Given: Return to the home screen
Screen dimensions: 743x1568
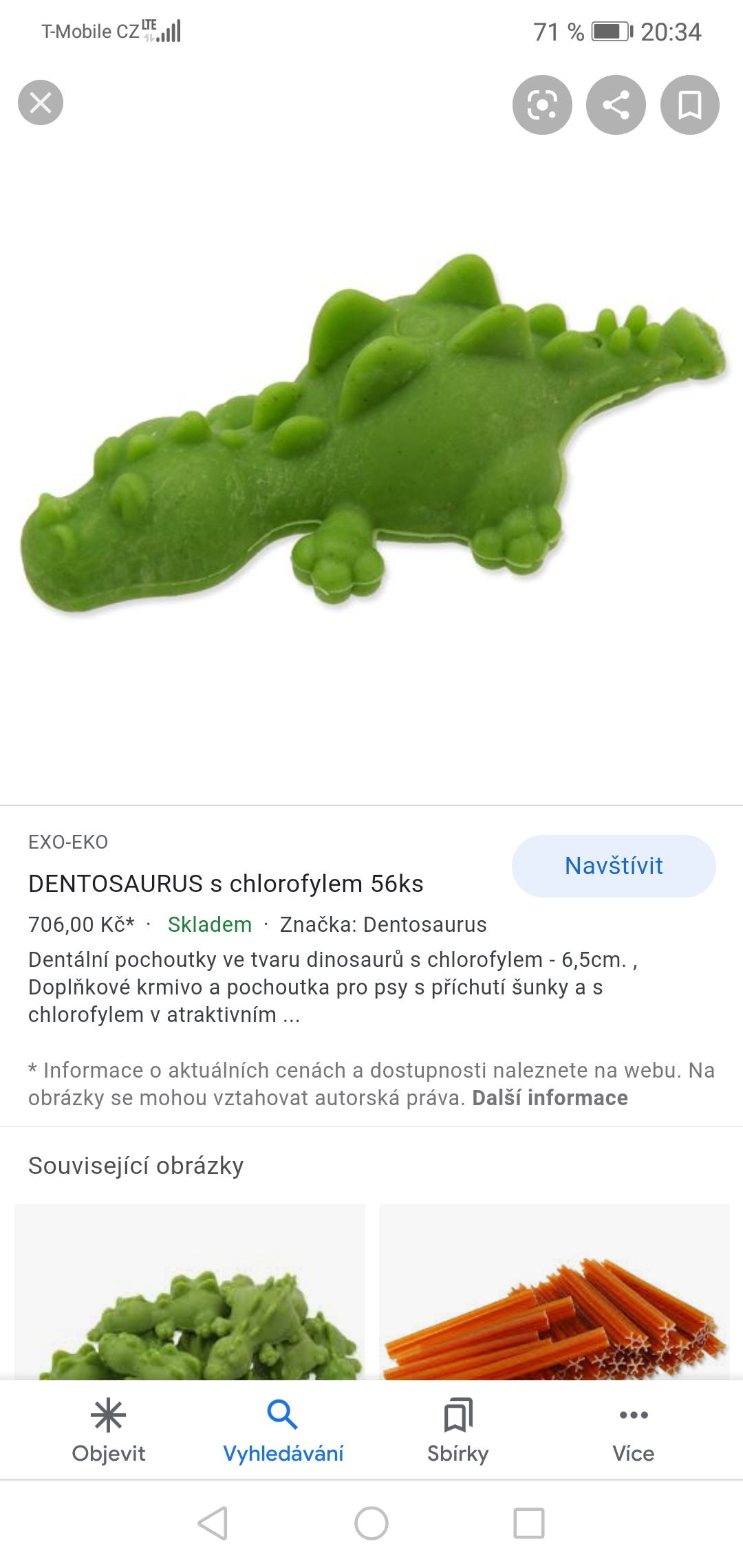Looking at the screenshot, I should 371,1523.
